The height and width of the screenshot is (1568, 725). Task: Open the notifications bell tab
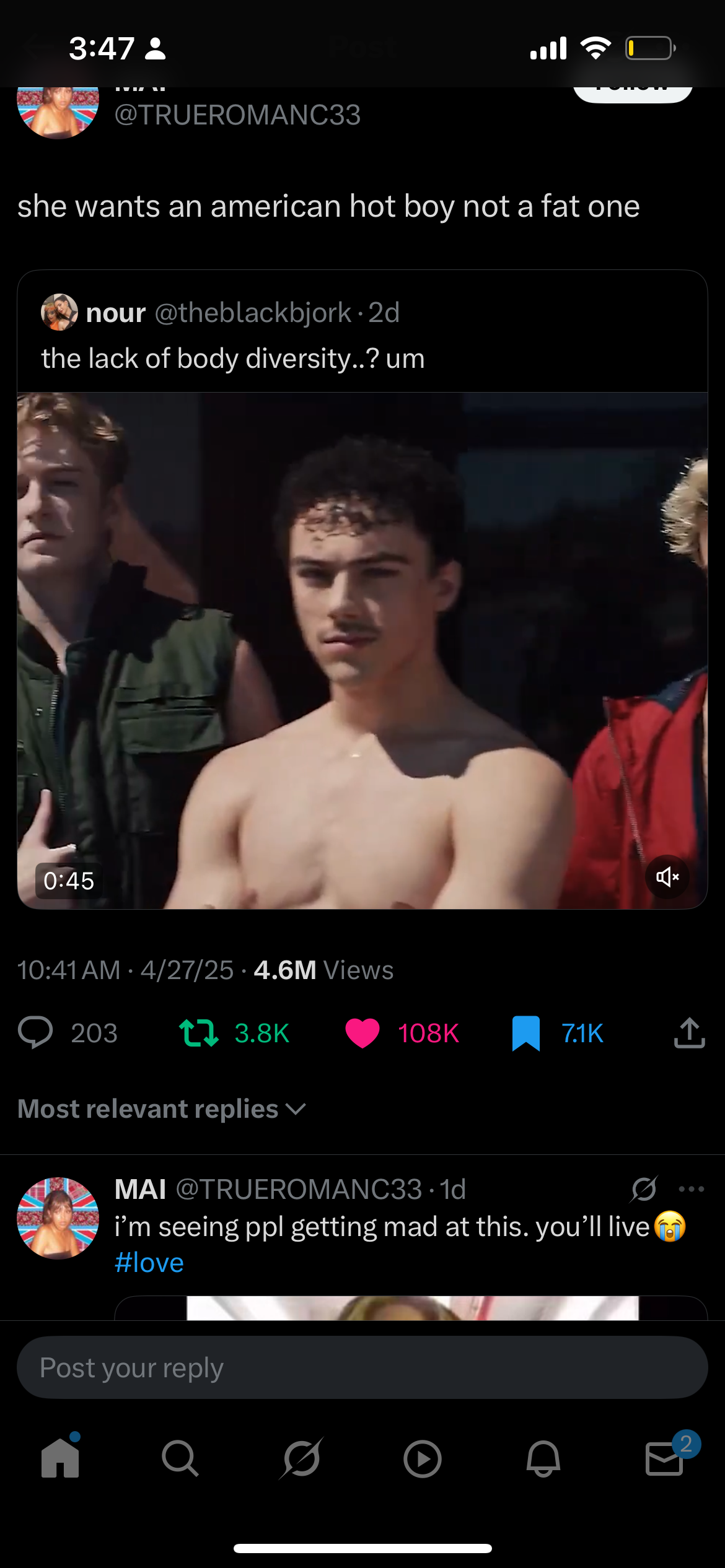click(x=543, y=1458)
